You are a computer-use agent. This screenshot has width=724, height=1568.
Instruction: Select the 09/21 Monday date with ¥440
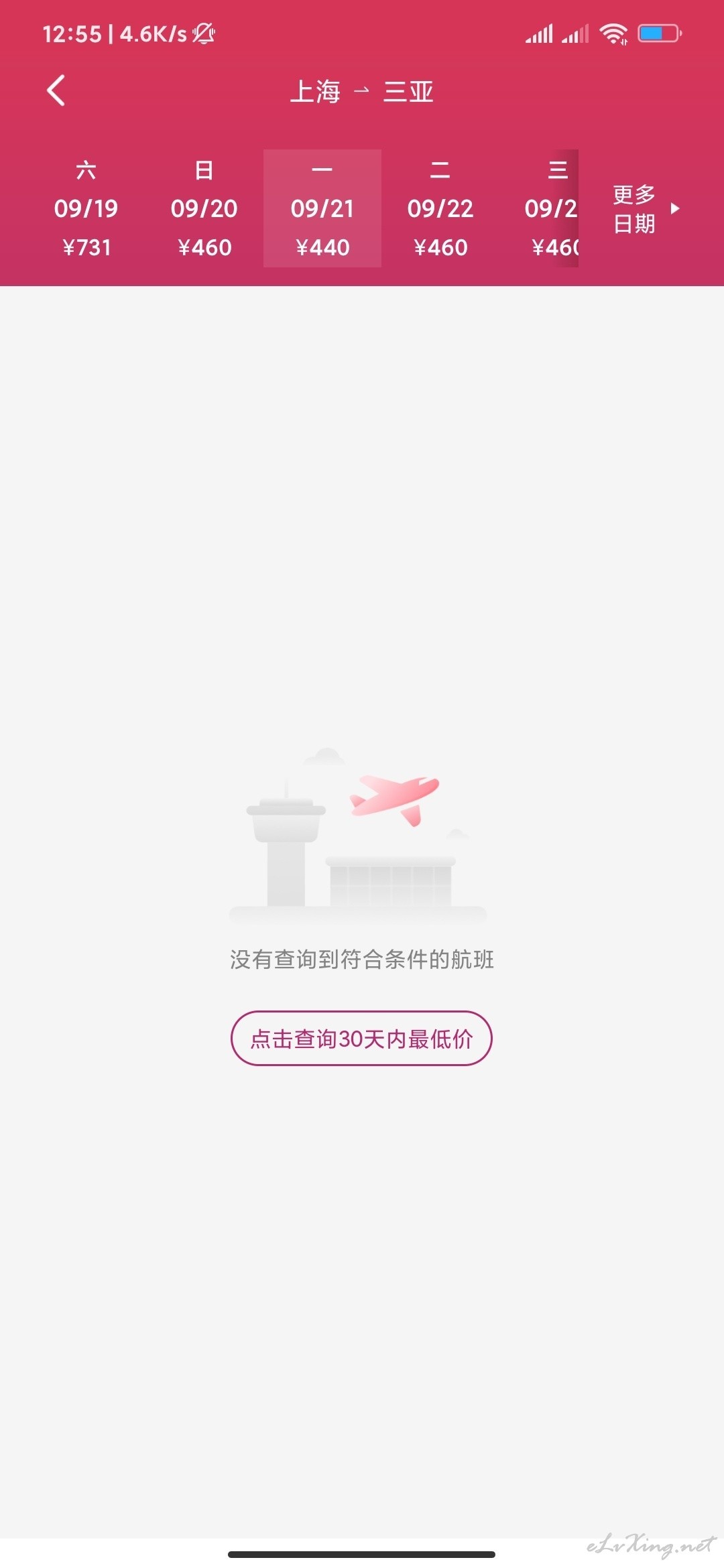tap(322, 208)
